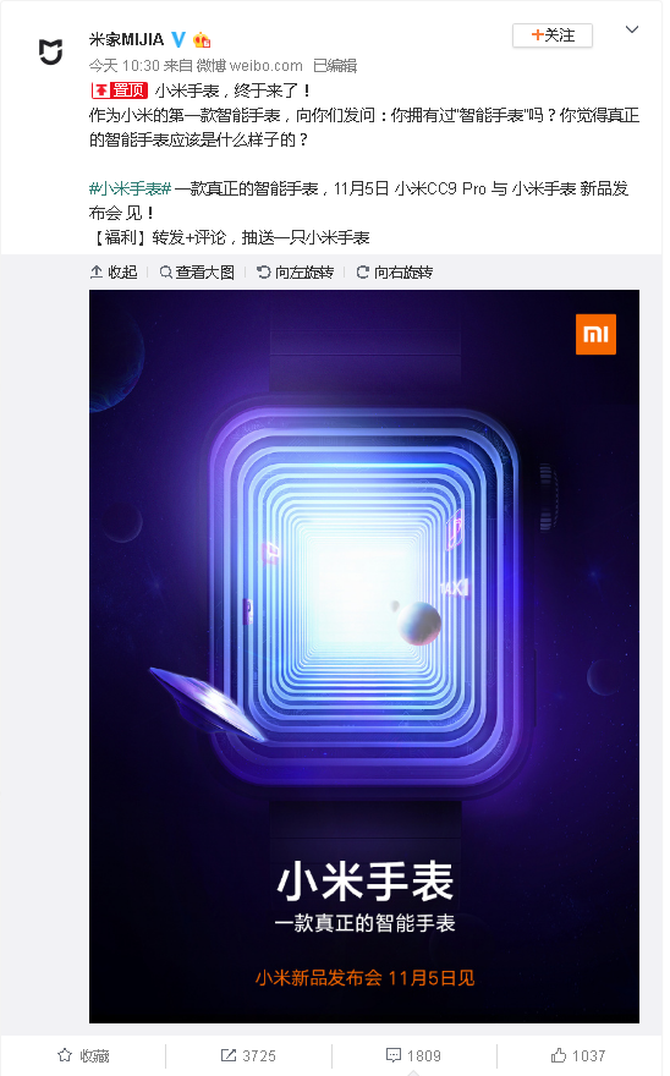Rotate the image left with 向左旋转
Viewport: 670px width, 1076px height.
coord(295,272)
